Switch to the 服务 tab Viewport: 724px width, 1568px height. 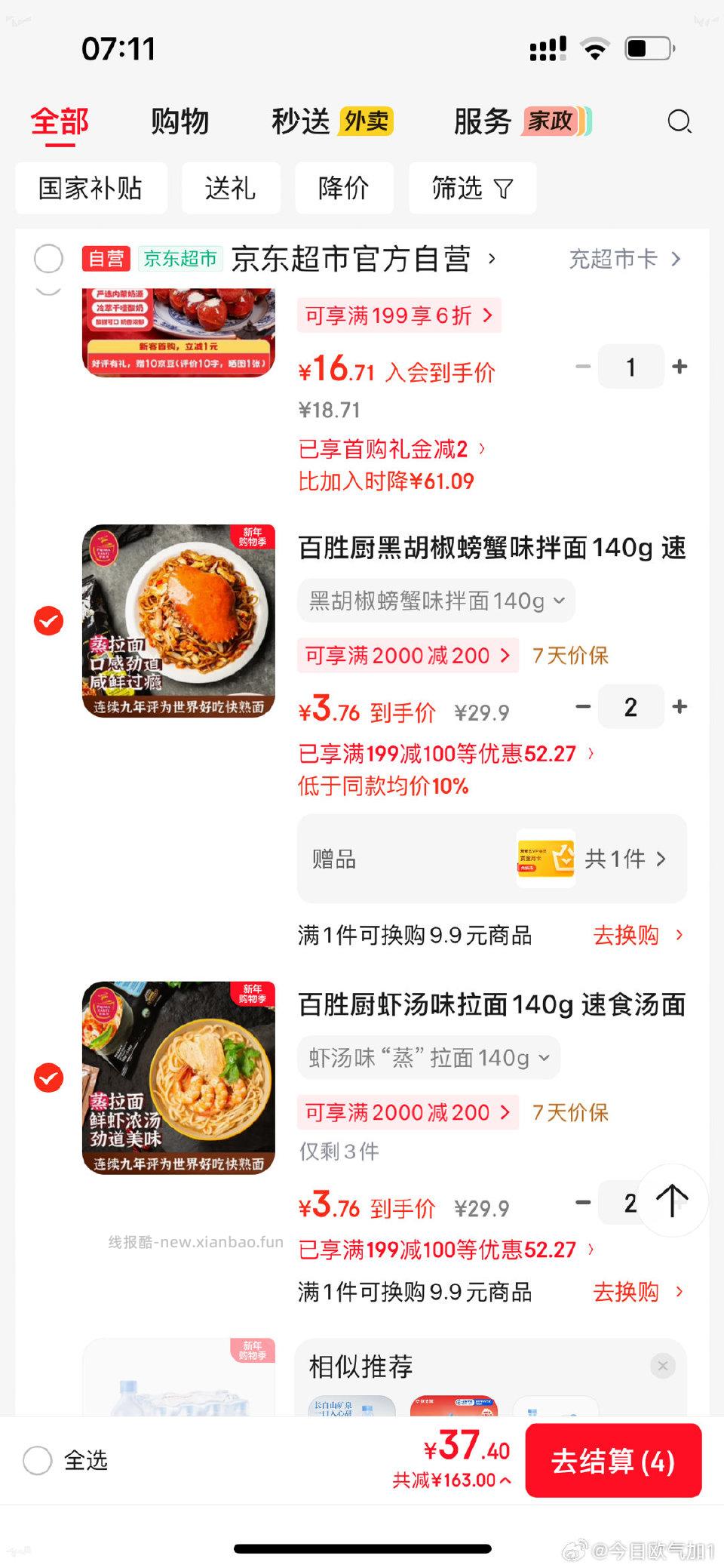click(x=482, y=121)
